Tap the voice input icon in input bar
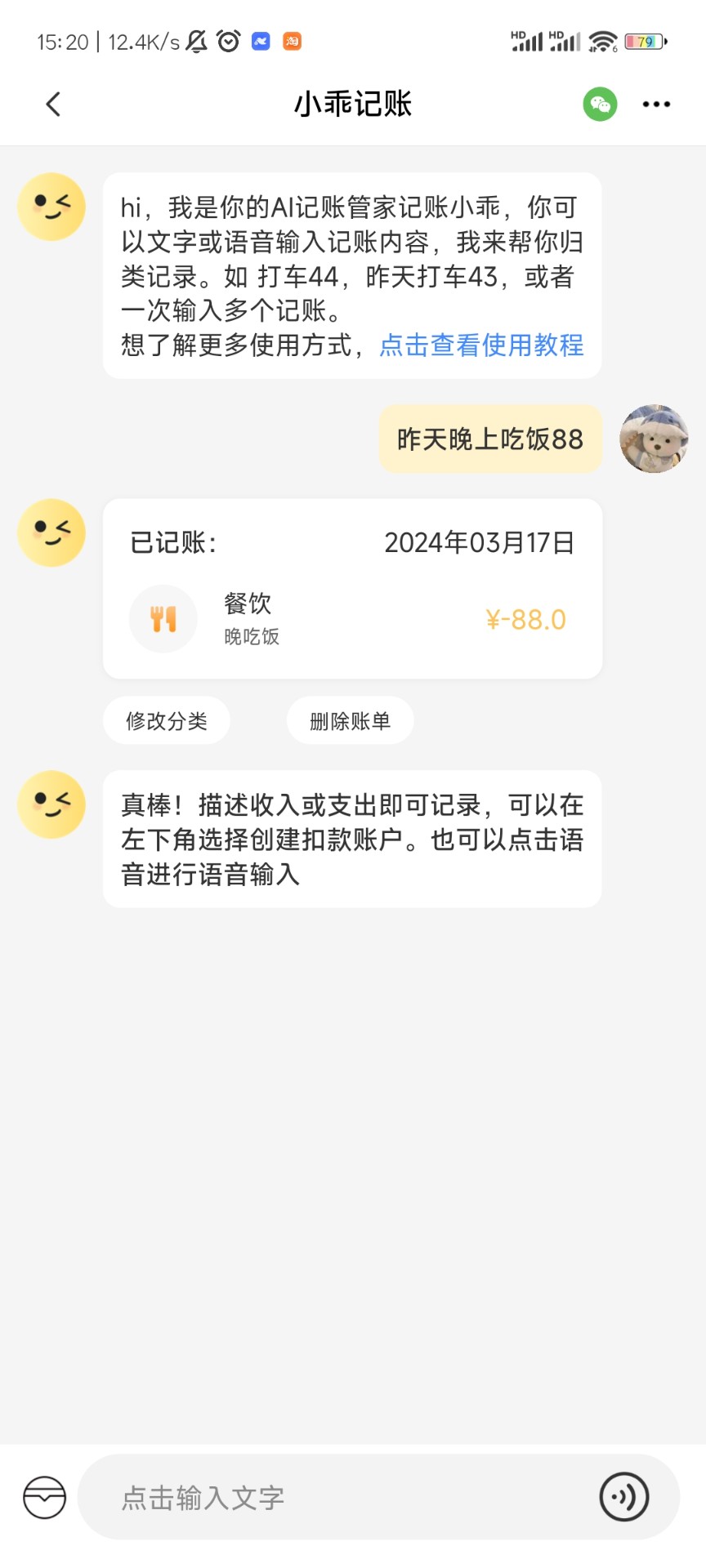706x1568 pixels. [x=623, y=1497]
